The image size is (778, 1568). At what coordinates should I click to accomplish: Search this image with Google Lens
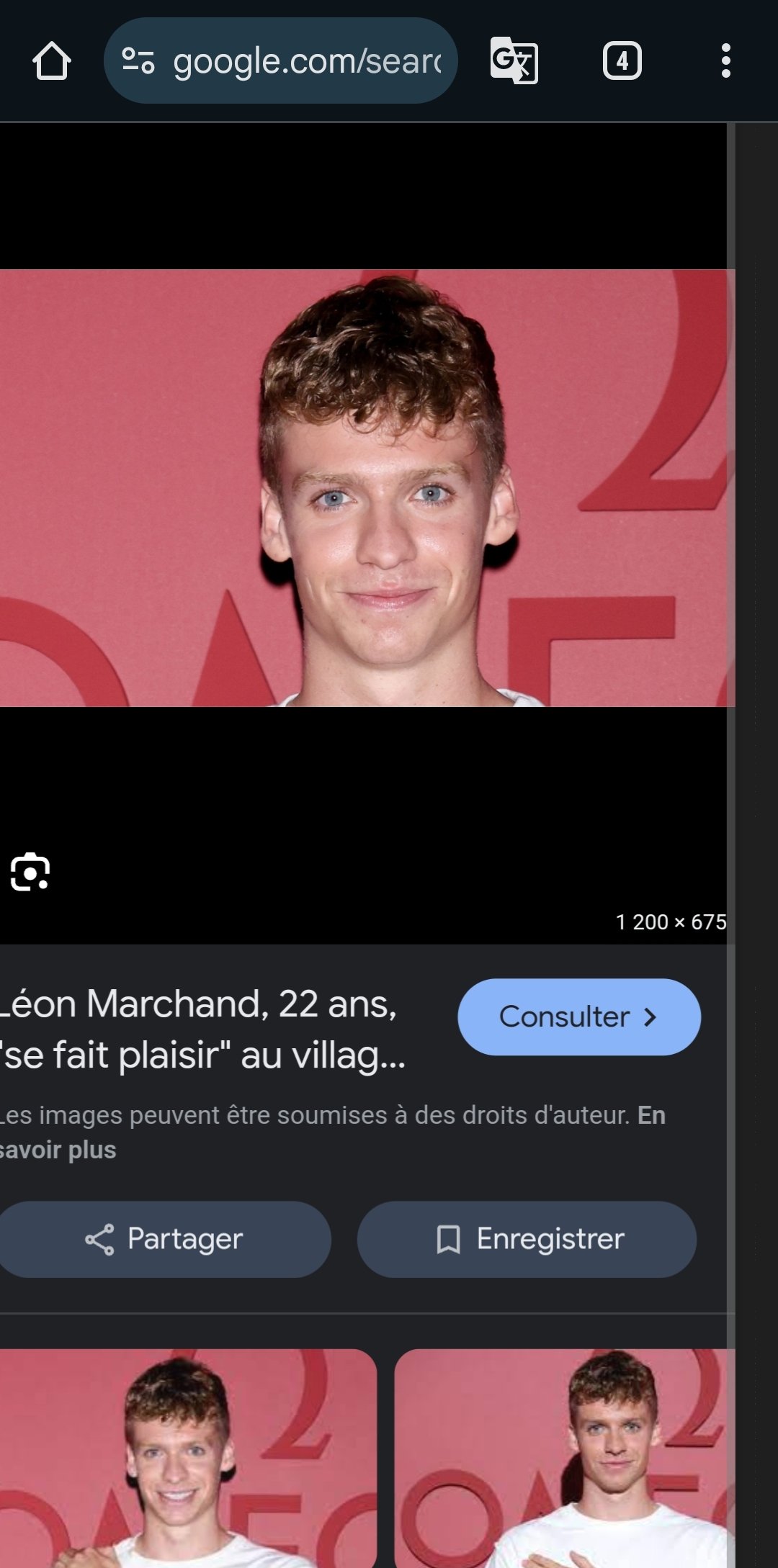click(x=30, y=872)
